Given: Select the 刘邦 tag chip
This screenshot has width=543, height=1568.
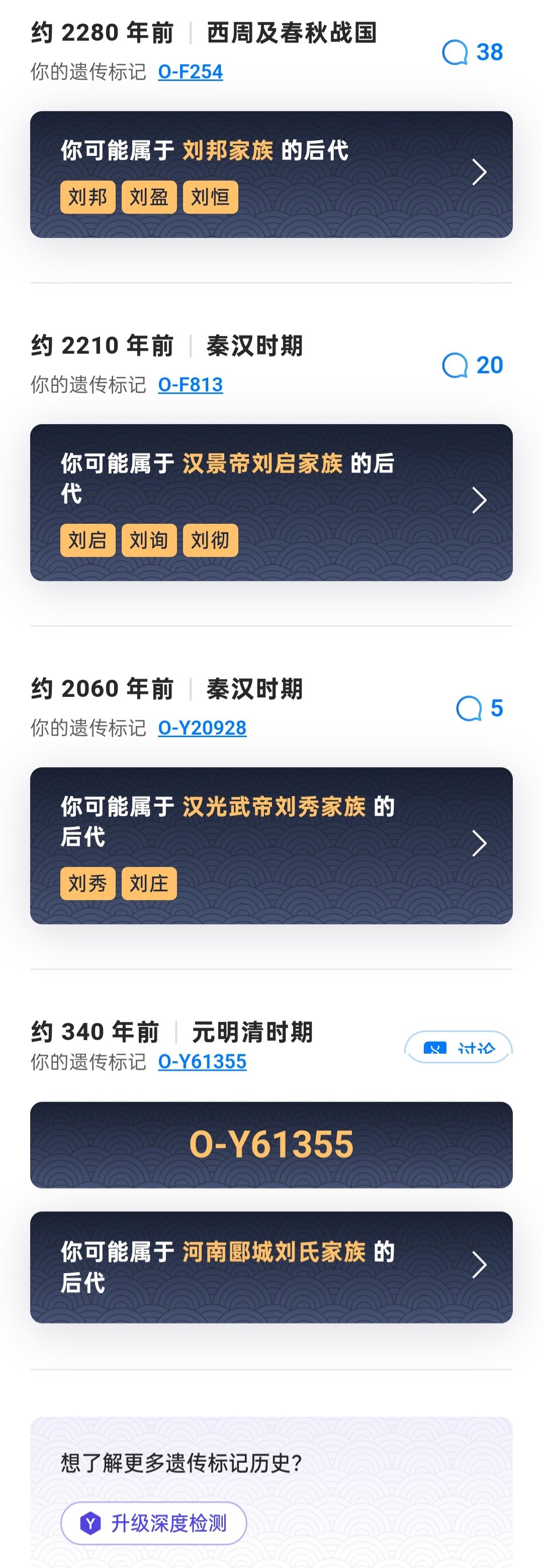Looking at the screenshot, I should coord(87,197).
